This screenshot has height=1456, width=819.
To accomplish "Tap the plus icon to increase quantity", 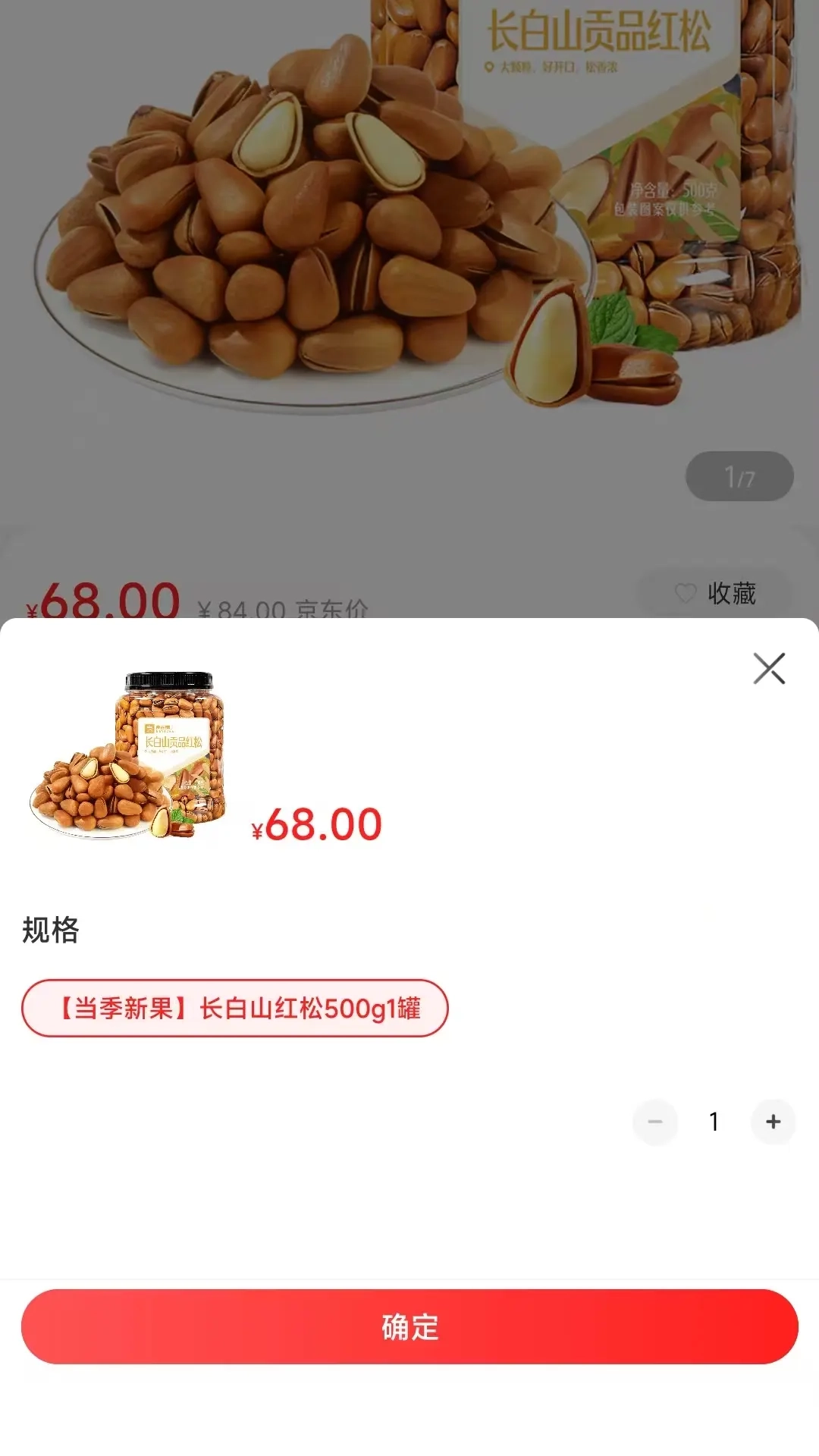I will coord(773,1123).
